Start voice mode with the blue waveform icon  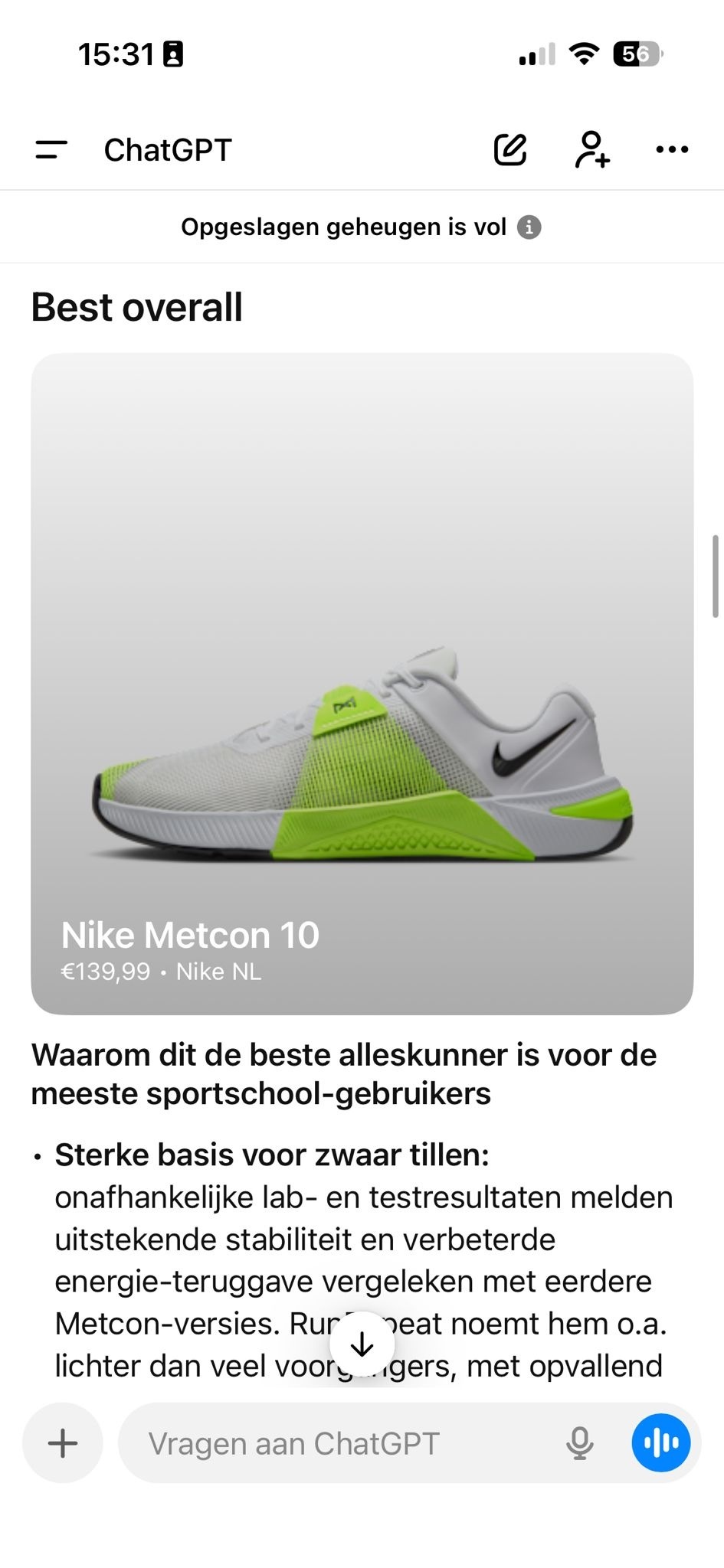pyautogui.click(x=660, y=1442)
